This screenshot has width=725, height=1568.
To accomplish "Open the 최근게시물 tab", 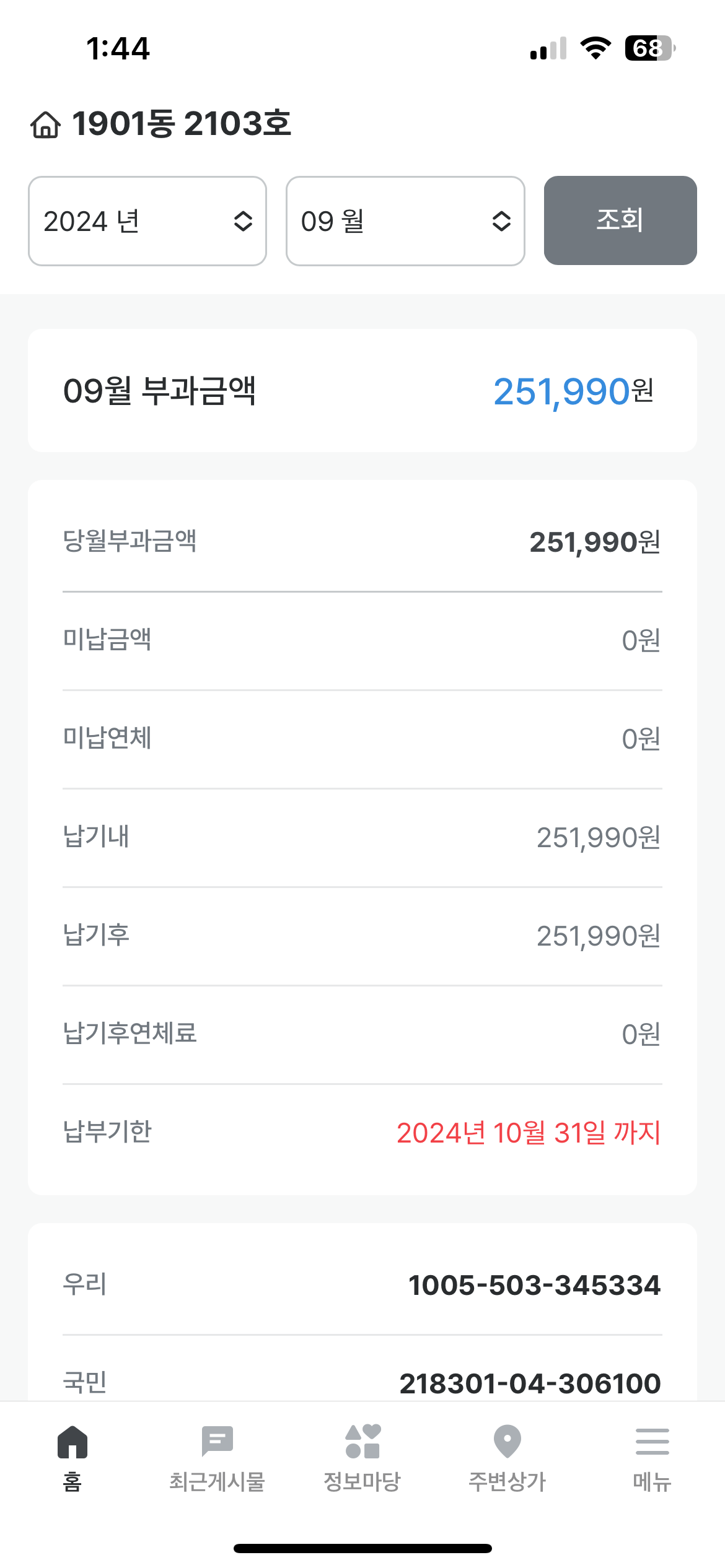I will pyautogui.click(x=217, y=1457).
